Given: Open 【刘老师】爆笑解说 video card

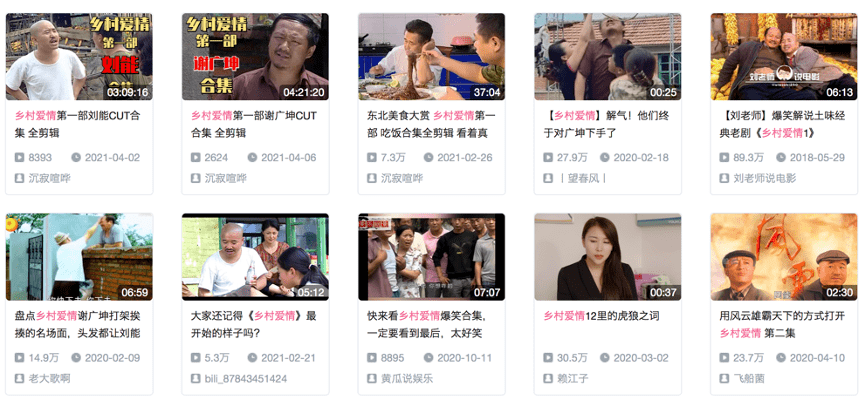Looking at the screenshot, I should pyautogui.click(x=783, y=56).
